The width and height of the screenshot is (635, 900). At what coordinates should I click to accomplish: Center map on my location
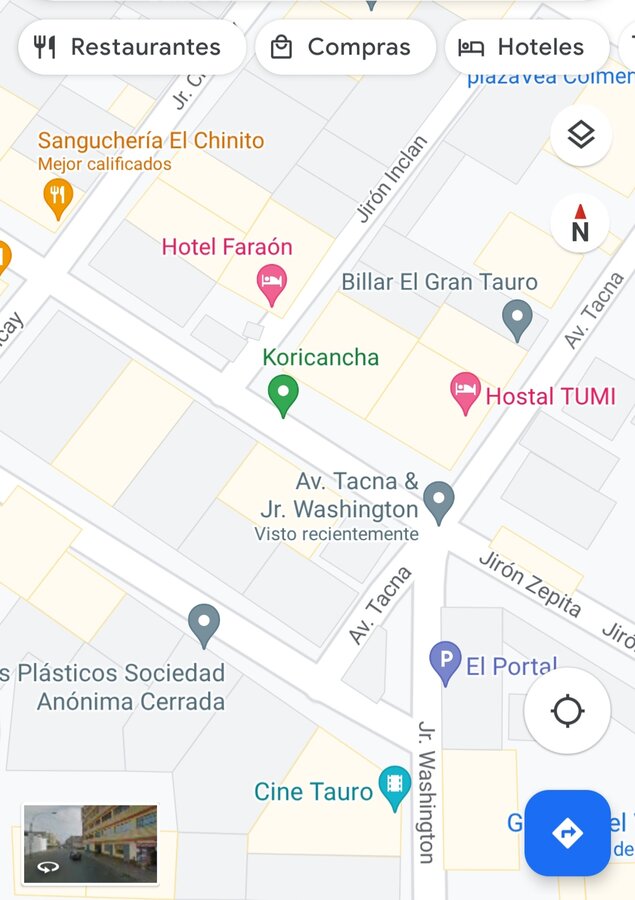point(567,711)
